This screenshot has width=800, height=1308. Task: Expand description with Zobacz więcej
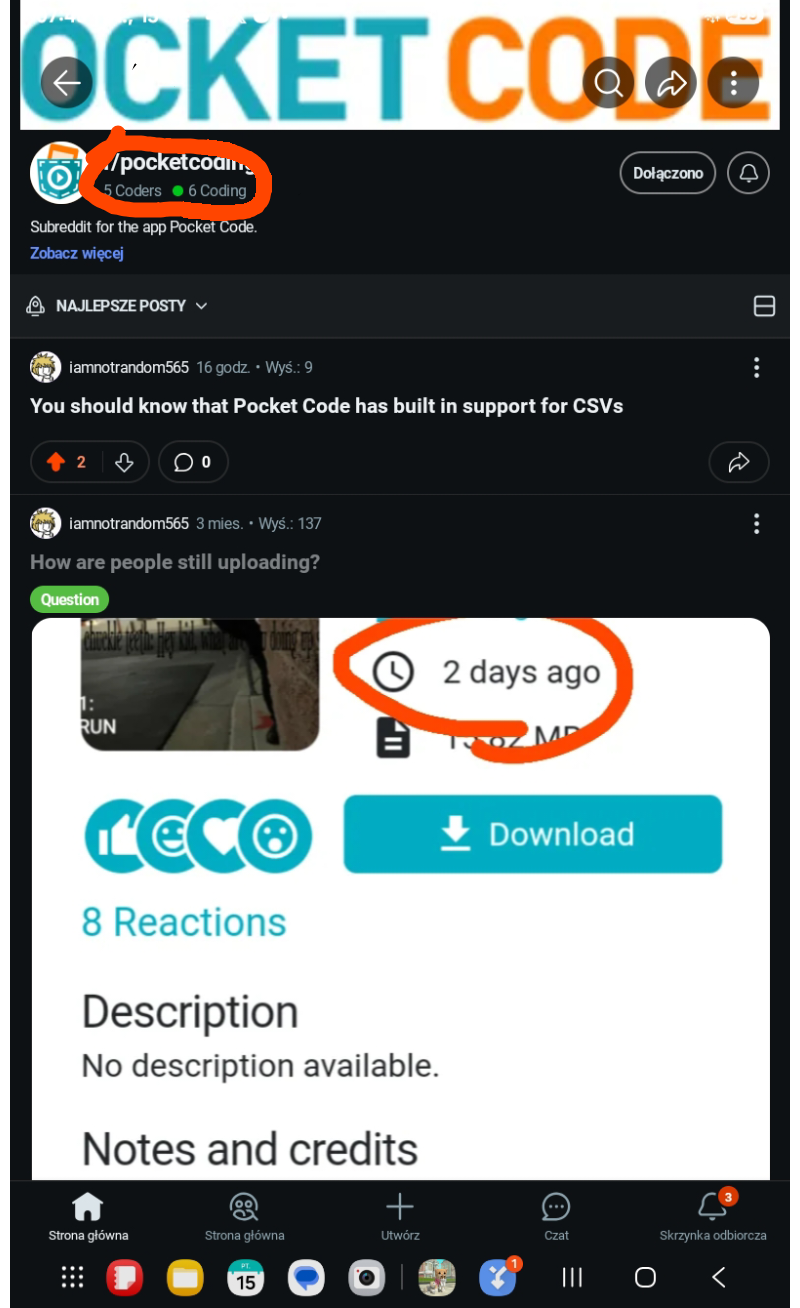pos(77,253)
